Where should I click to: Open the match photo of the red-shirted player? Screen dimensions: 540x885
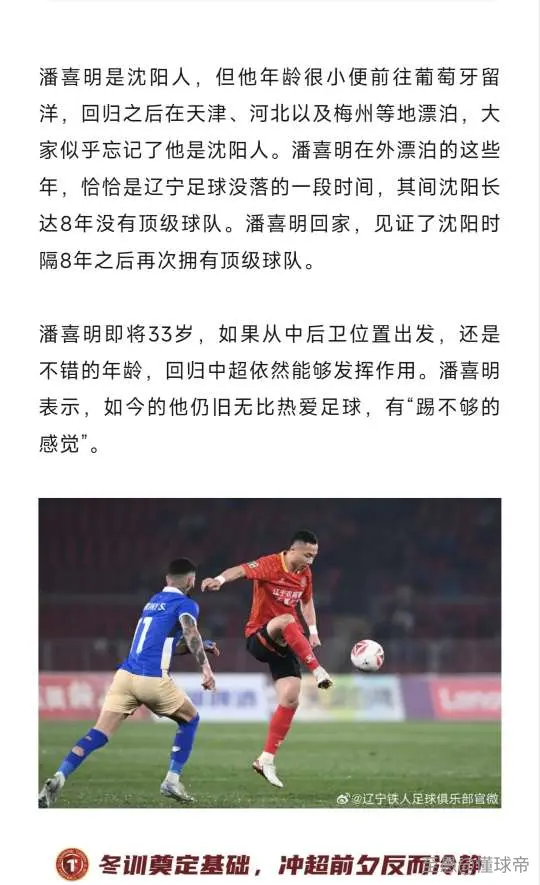270,653
